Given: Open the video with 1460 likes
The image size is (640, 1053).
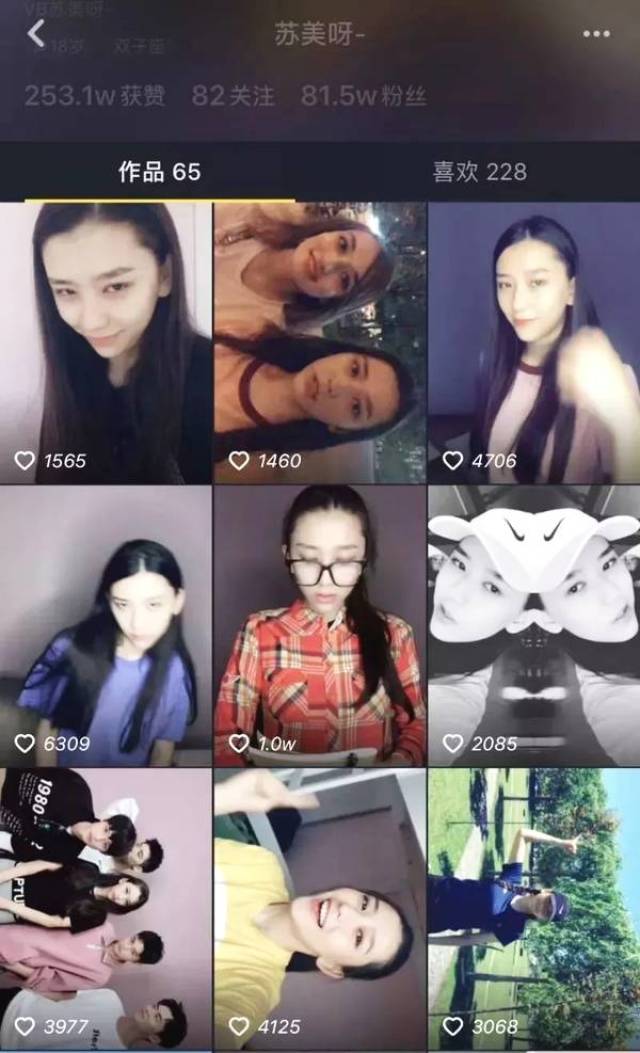Looking at the screenshot, I should [320, 343].
